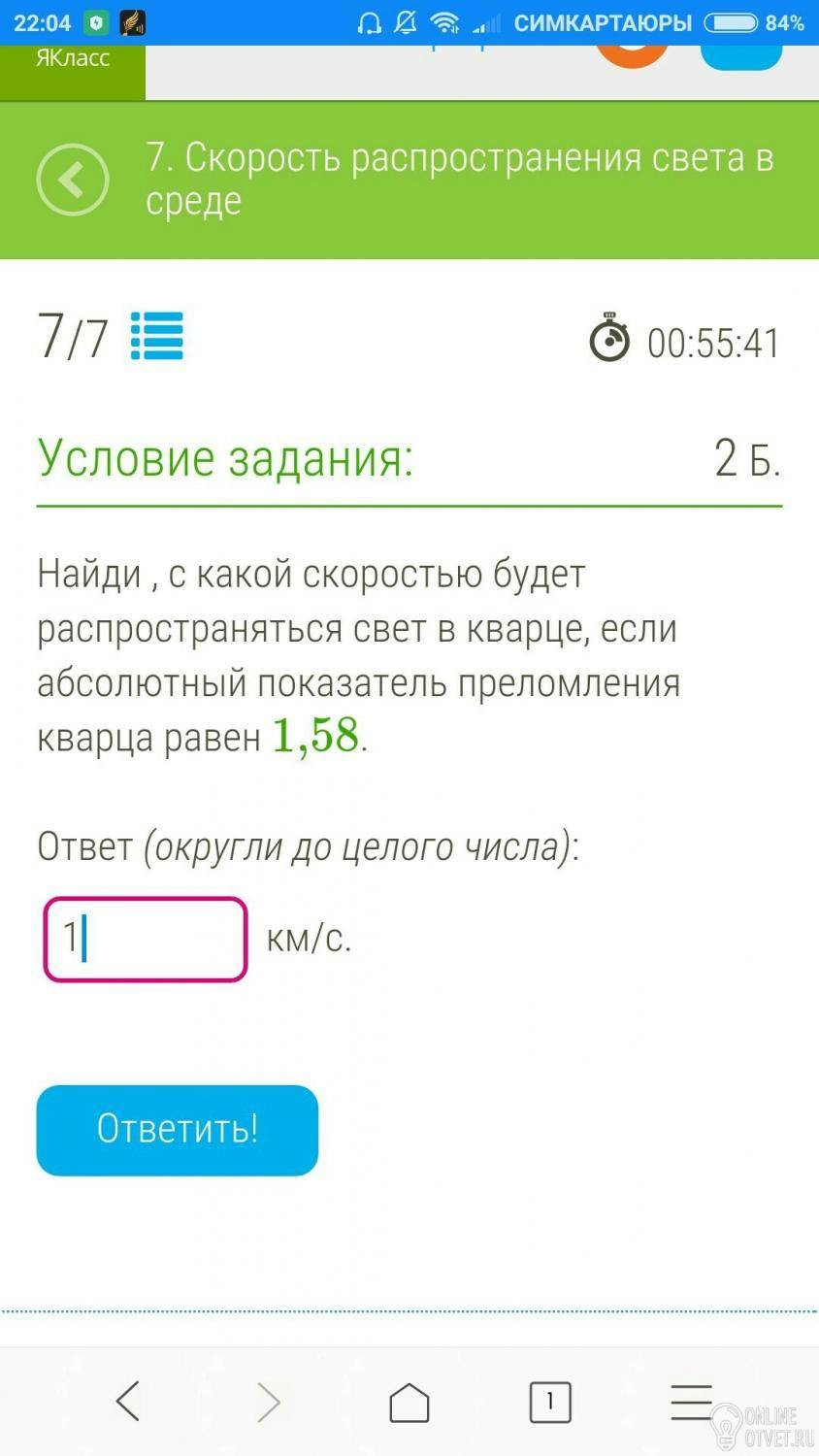Screen dimensions: 819x1456
Task: Go back using the circled arrow
Action: pos(73,180)
